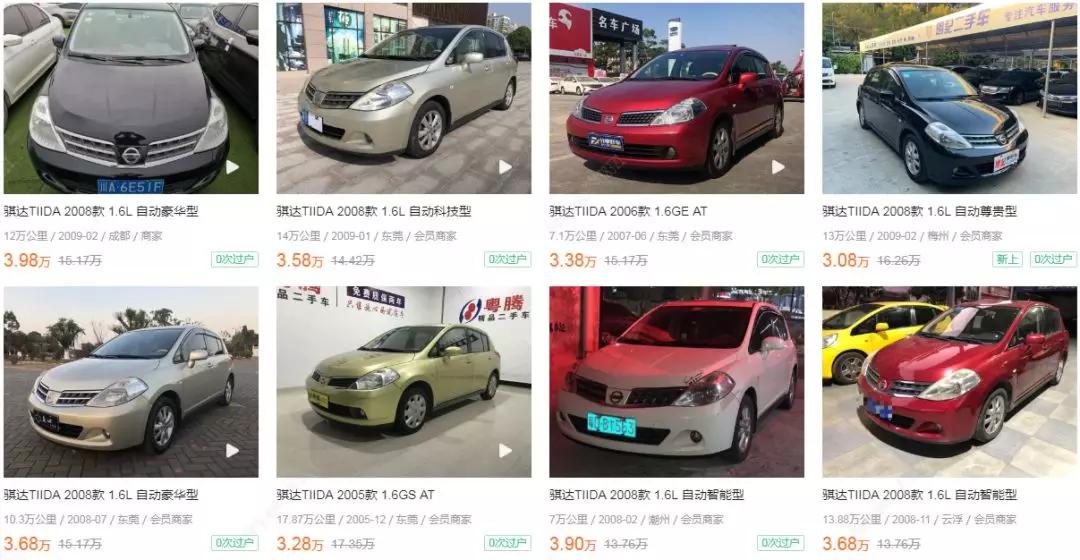Play the video on the 3.58万 listing
Image resolution: width=1080 pixels, height=560 pixels.
click(x=505, y=167)
